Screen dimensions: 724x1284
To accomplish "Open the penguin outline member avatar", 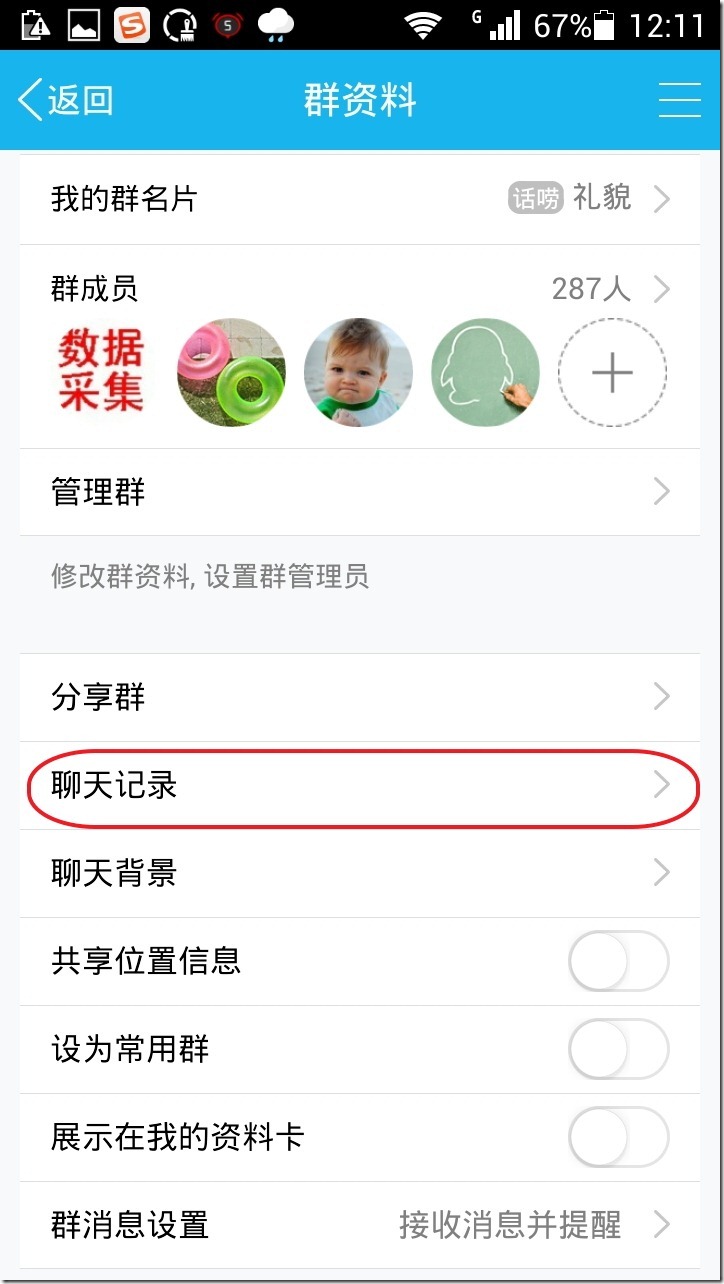I will (485, 373).
